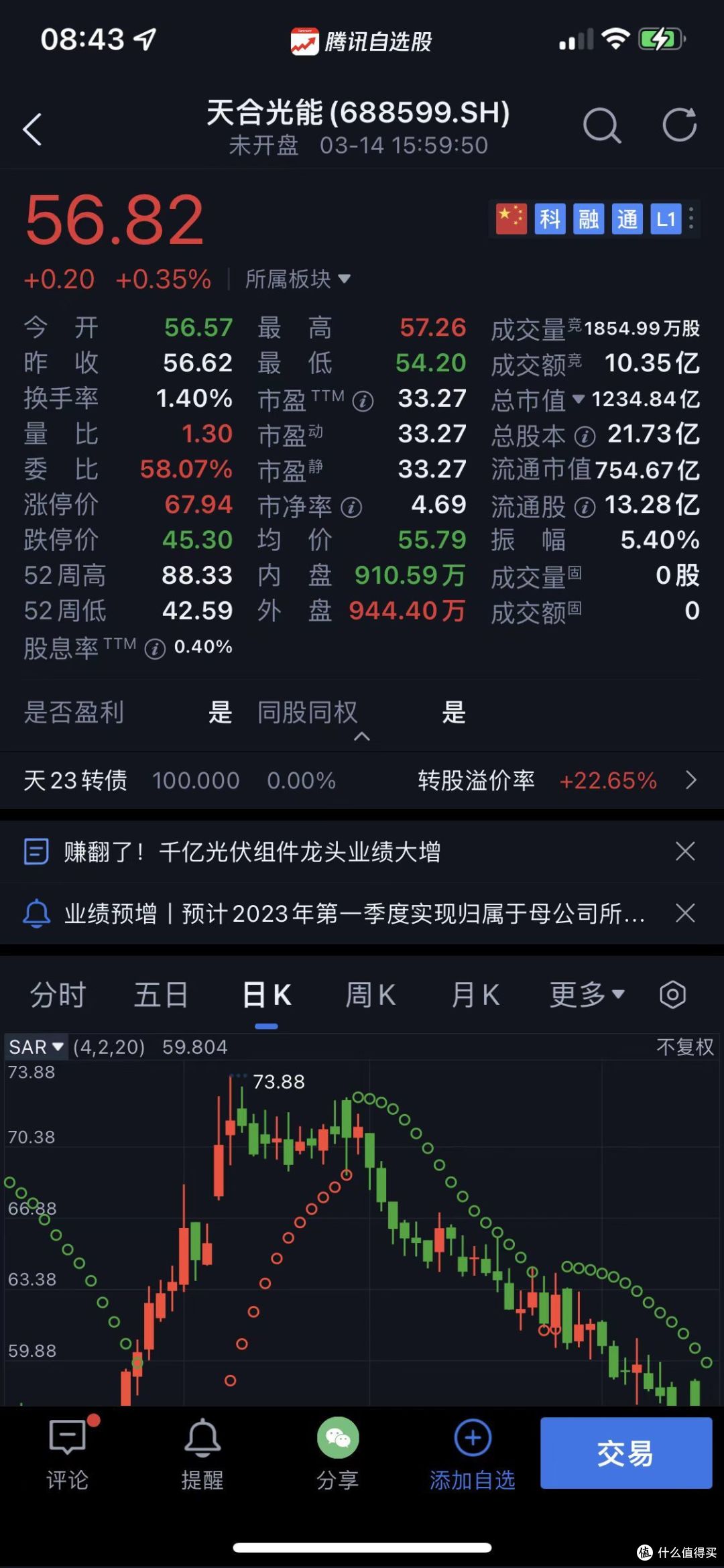Dismiss the 业绩预增 notification

pyautogui.click(x=685, y=913)
